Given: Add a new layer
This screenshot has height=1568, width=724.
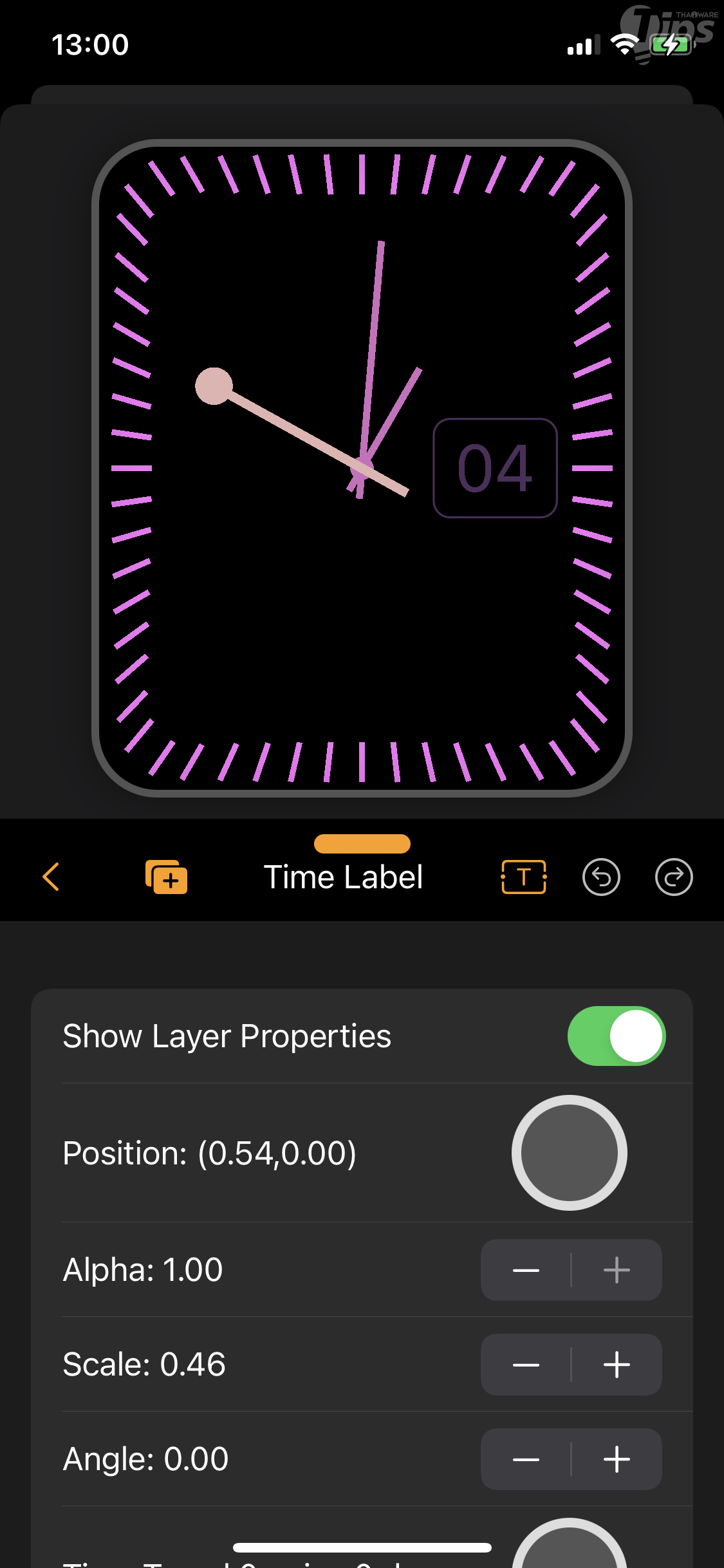Looking at the screenshot, I should [x=166, y=877].
